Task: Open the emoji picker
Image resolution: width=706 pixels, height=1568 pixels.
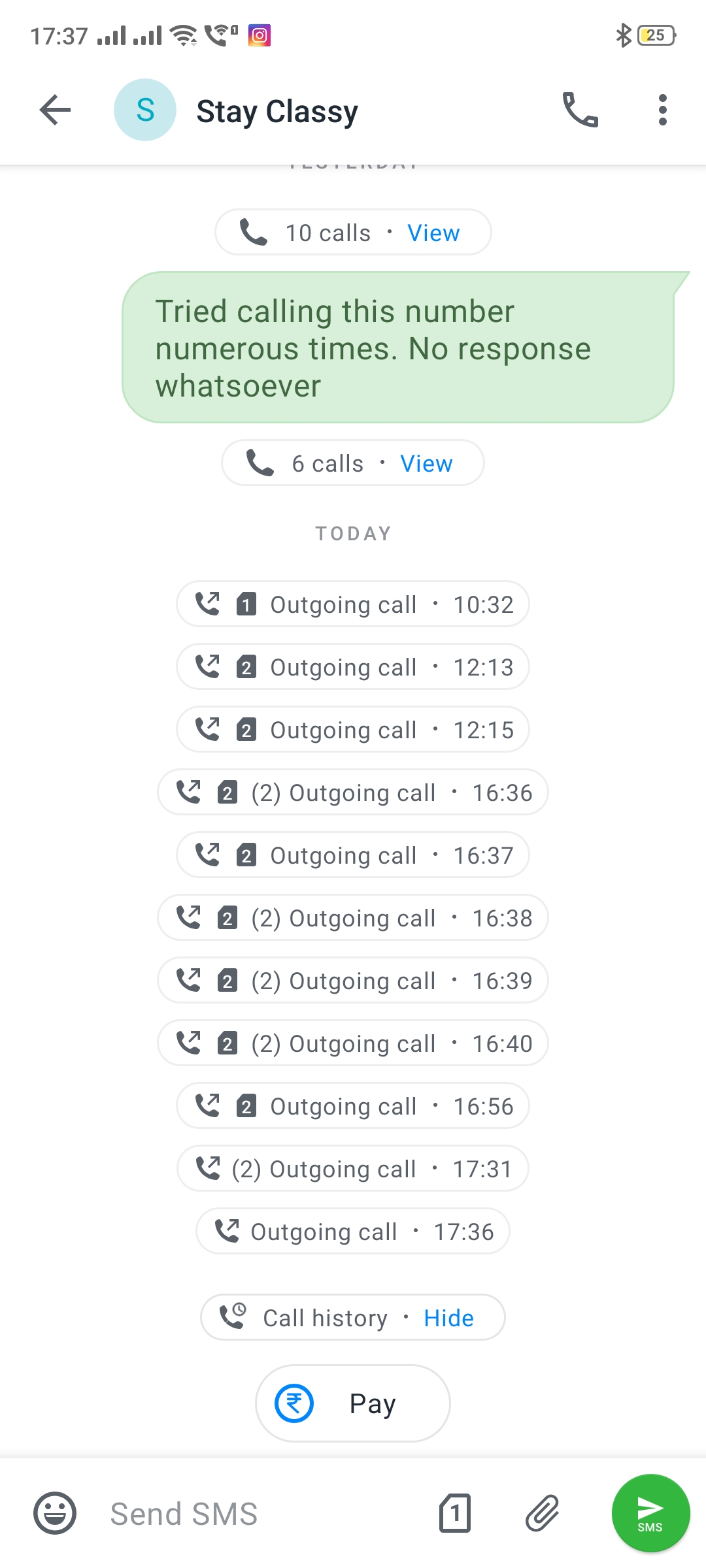Action: click(x=55, y=1512)
